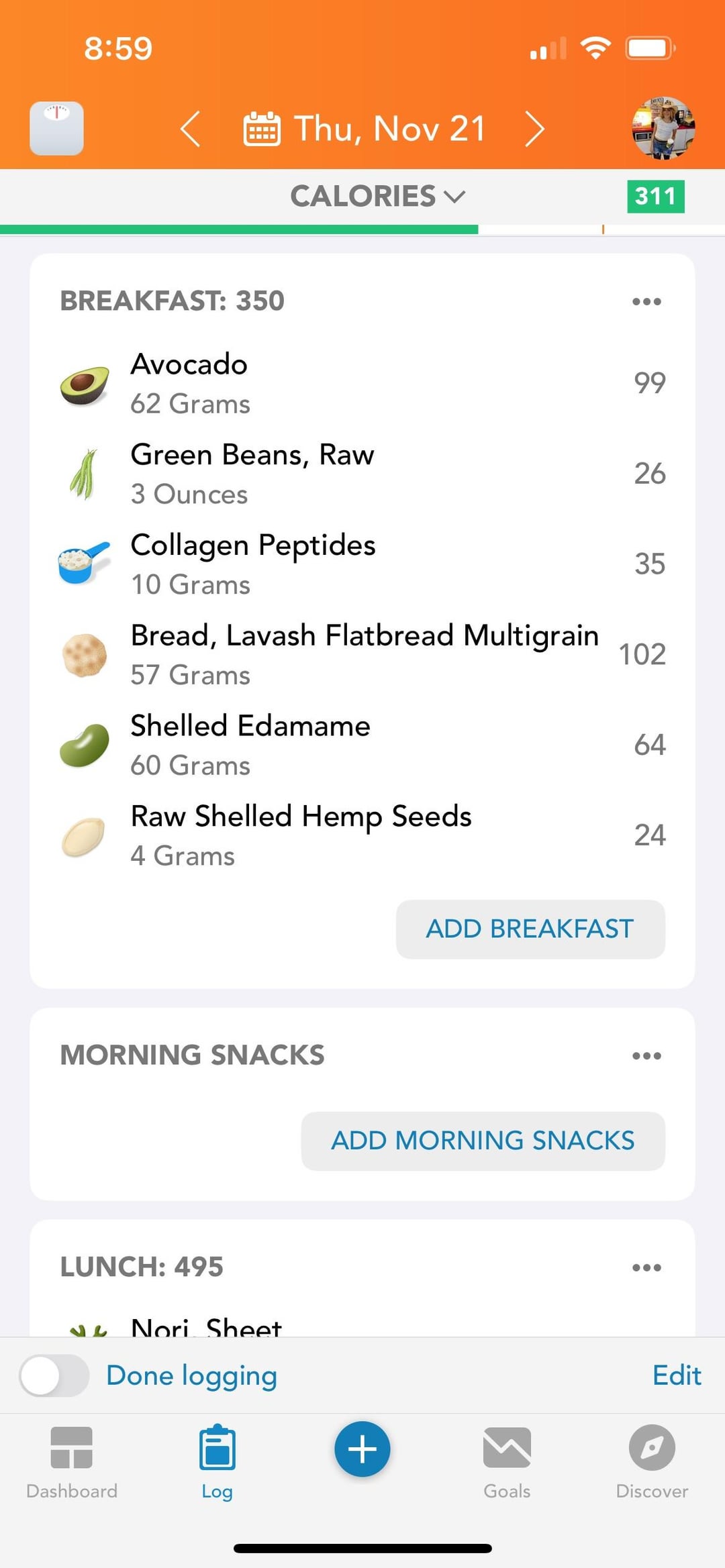The height and width of the screenshot is (1568, 725).
Task: Tap Add Morning Snacks button
Action: (483, 1141)
